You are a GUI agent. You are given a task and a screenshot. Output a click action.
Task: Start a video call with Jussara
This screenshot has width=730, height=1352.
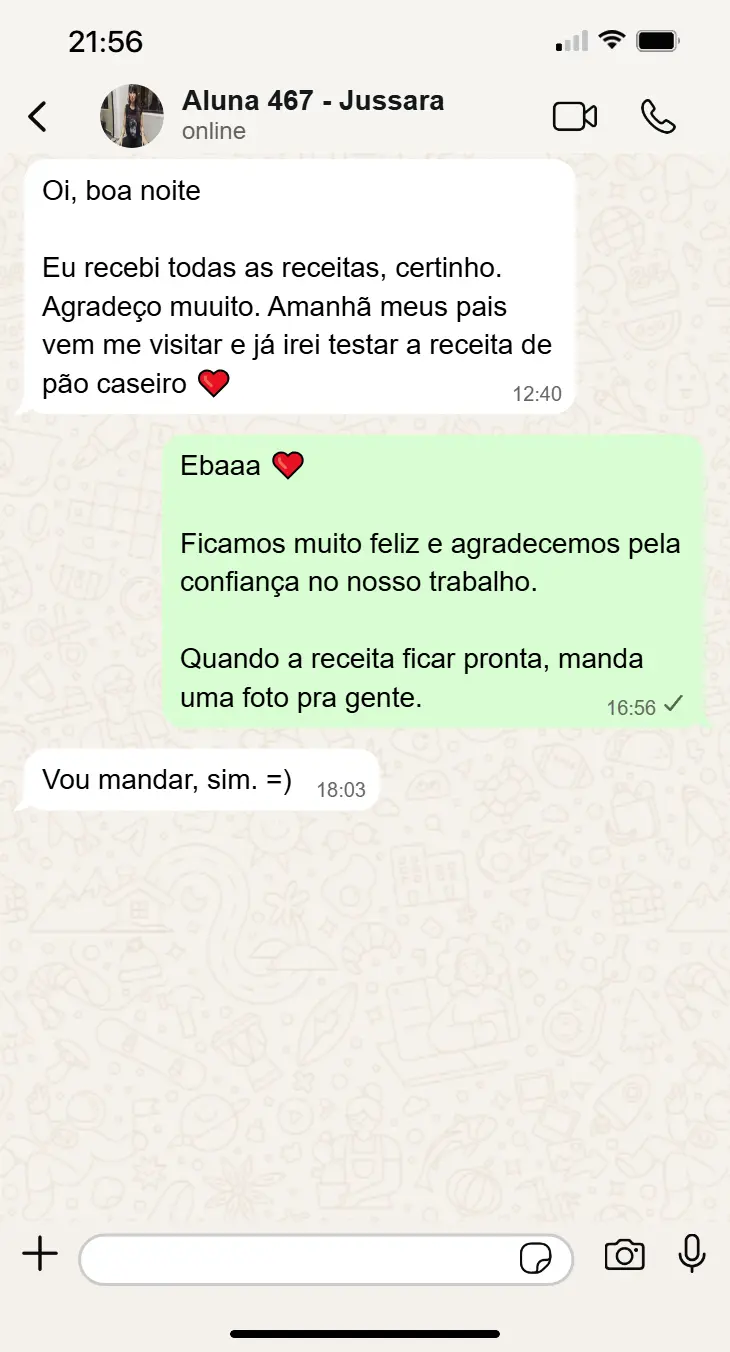click(575, 117)
